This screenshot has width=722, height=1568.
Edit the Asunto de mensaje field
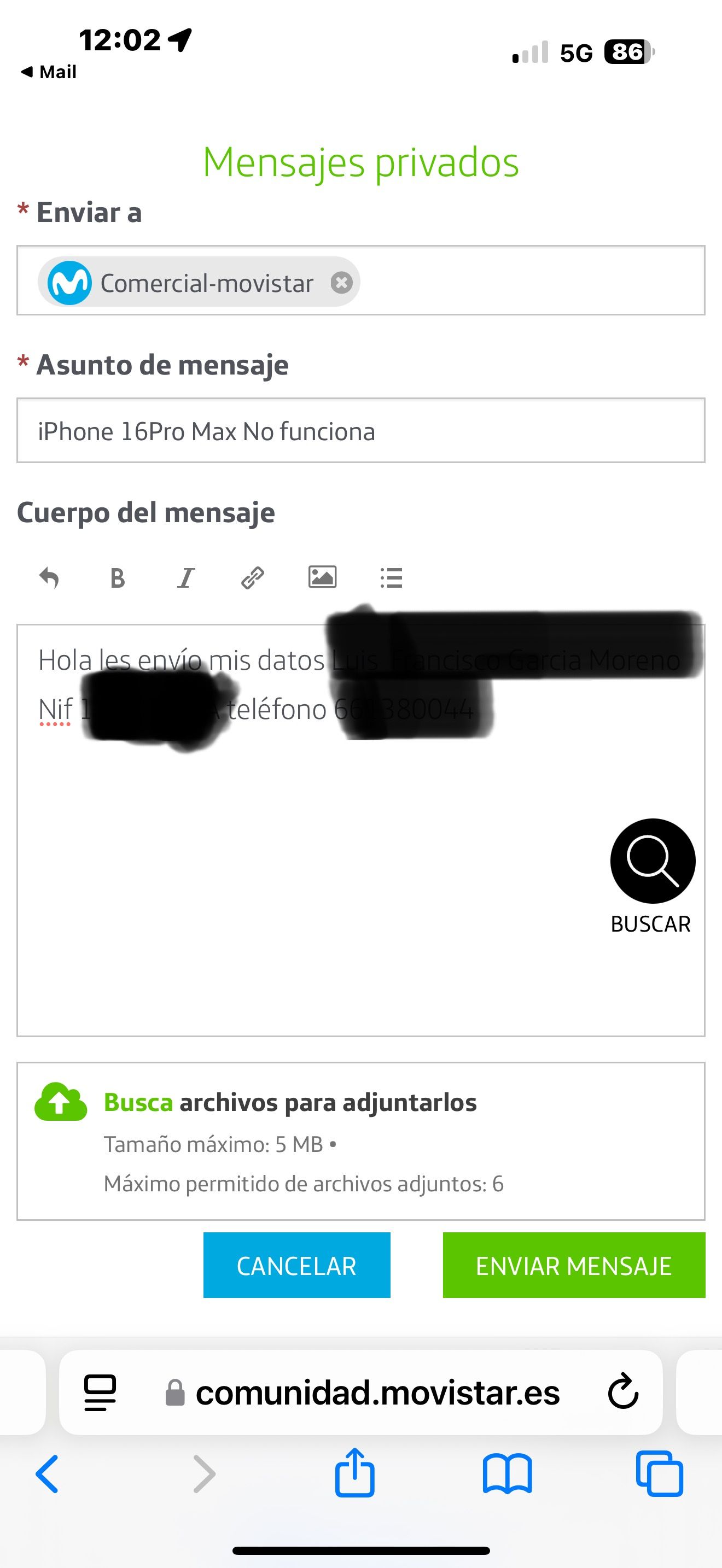(x=360, y=431)
